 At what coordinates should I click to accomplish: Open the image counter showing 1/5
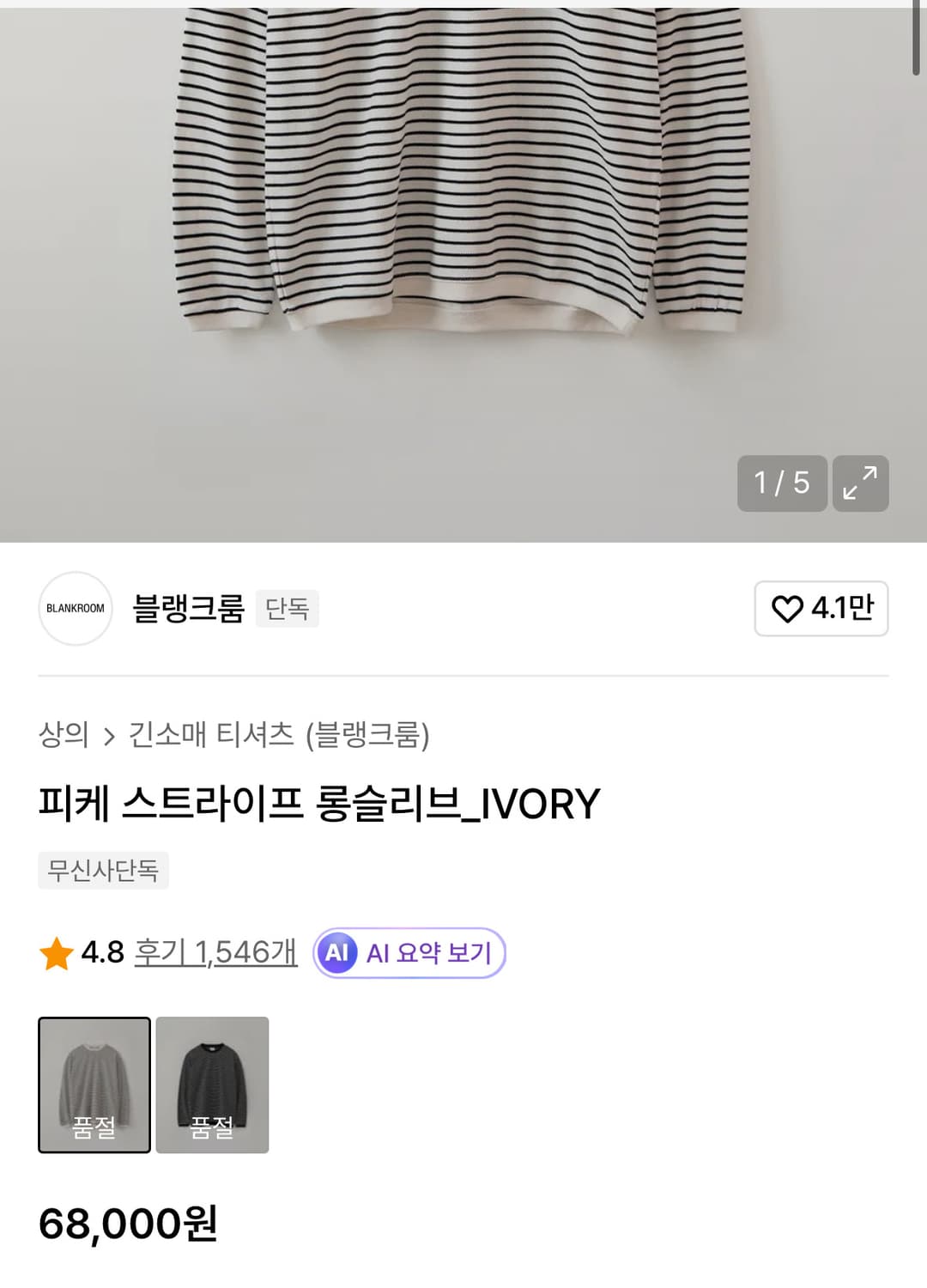782,483
